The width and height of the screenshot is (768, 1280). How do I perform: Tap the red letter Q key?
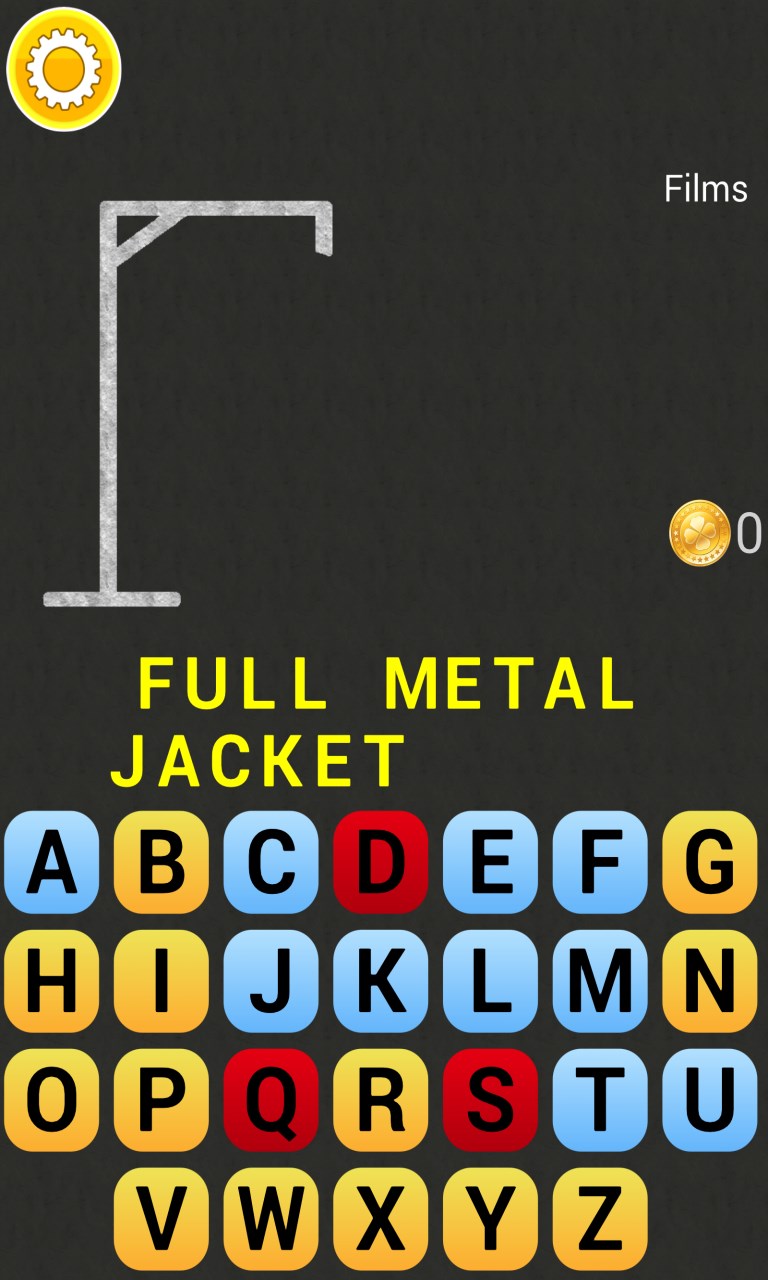[x=271, y=1099]
